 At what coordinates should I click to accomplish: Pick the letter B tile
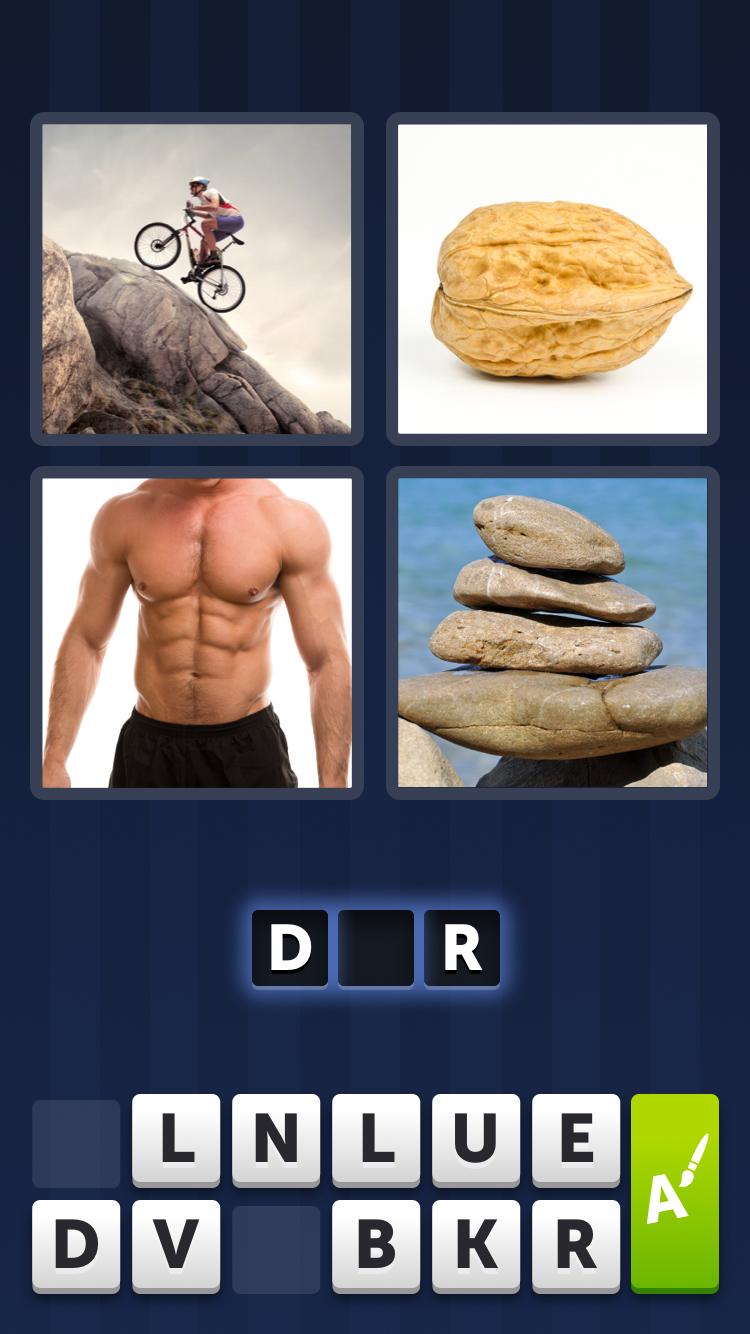(x=376, y=1245)
